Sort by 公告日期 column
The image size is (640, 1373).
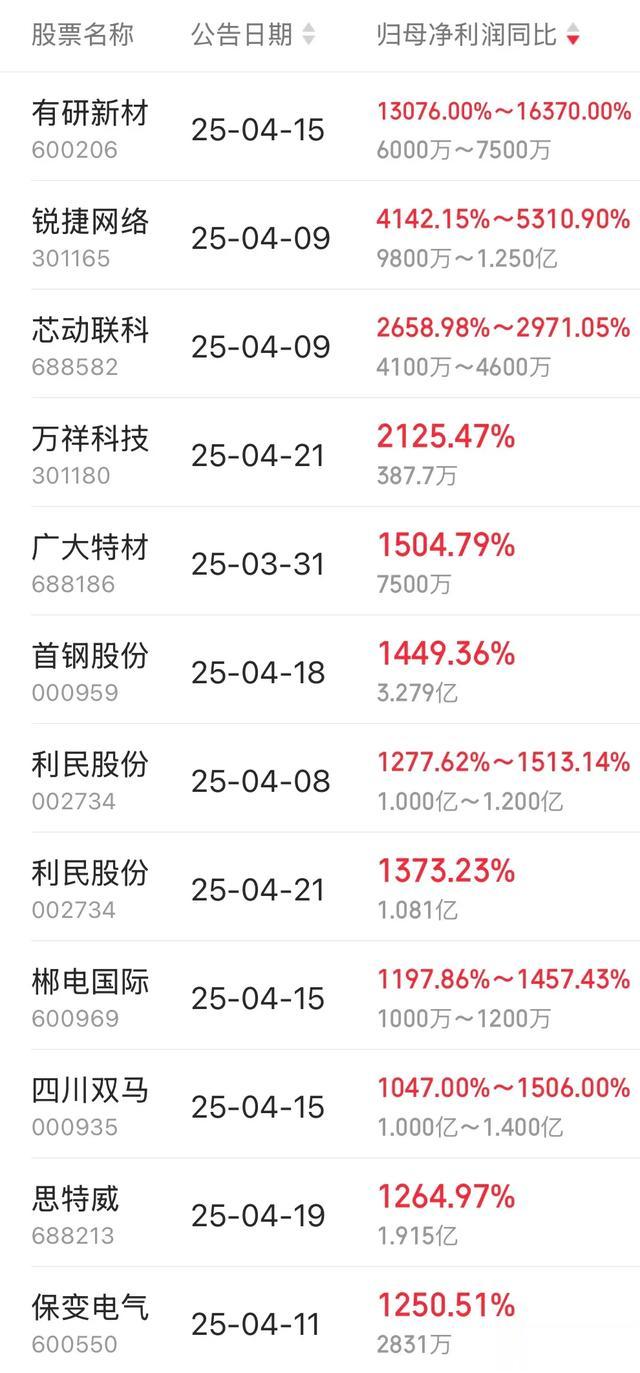pos(253,35)
